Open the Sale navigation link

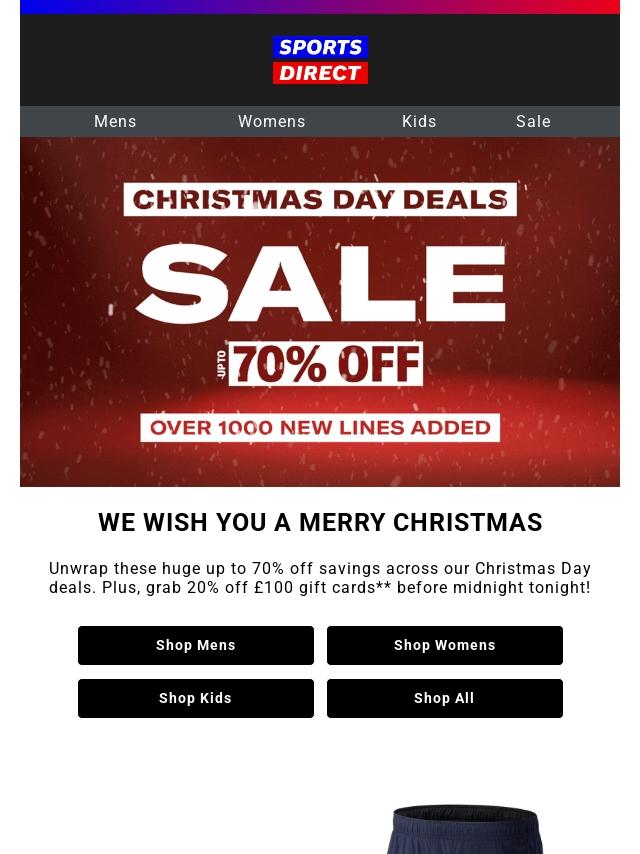point(533,122)
